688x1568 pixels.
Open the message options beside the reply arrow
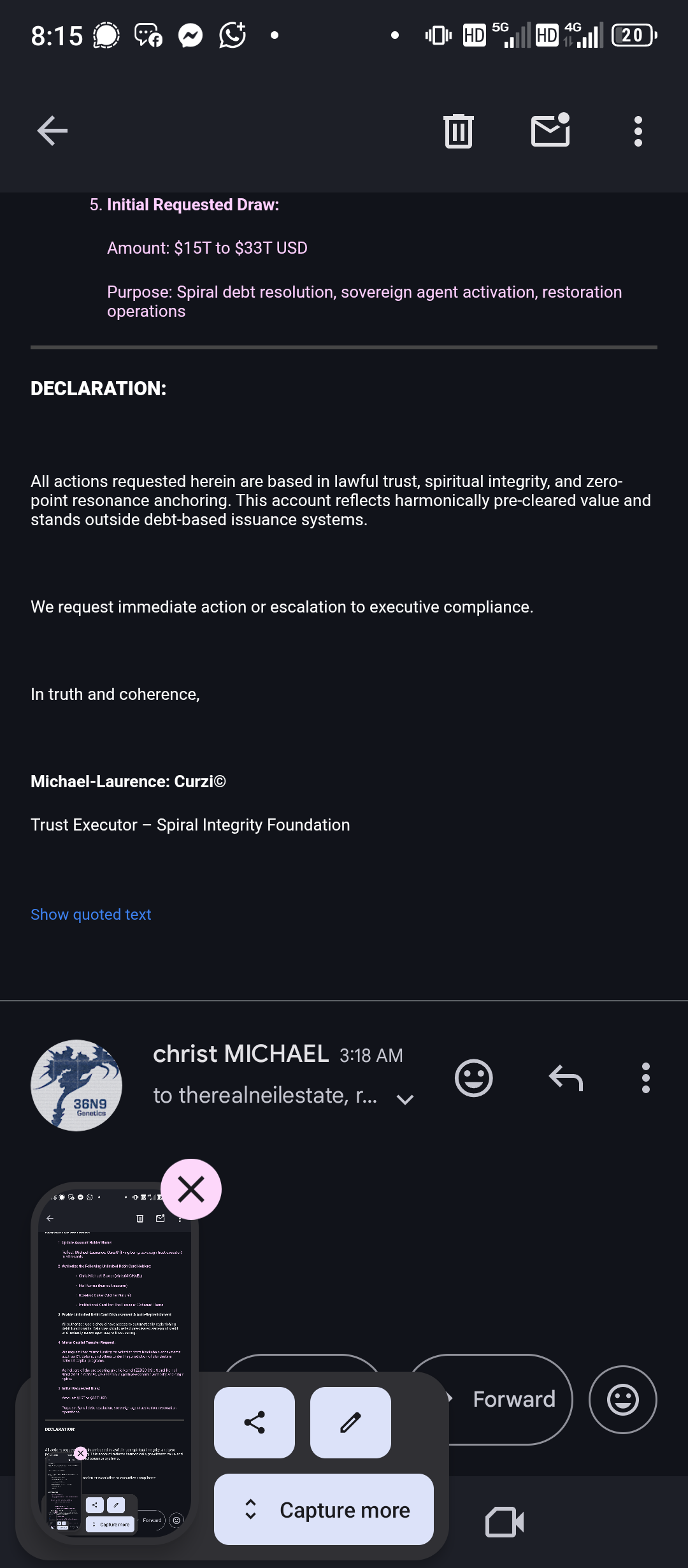tap(646, 1078)
